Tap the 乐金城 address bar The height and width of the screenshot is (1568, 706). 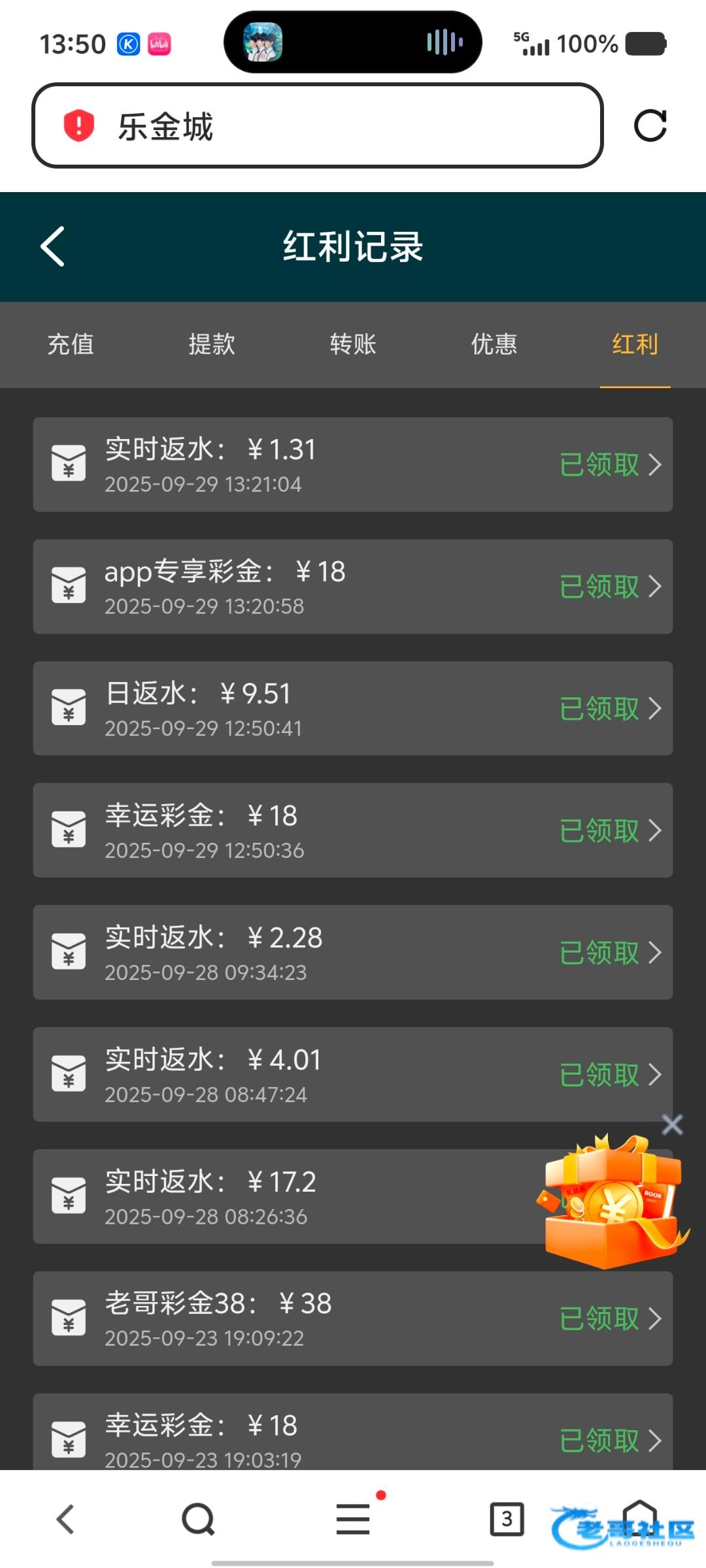(317, 125)
